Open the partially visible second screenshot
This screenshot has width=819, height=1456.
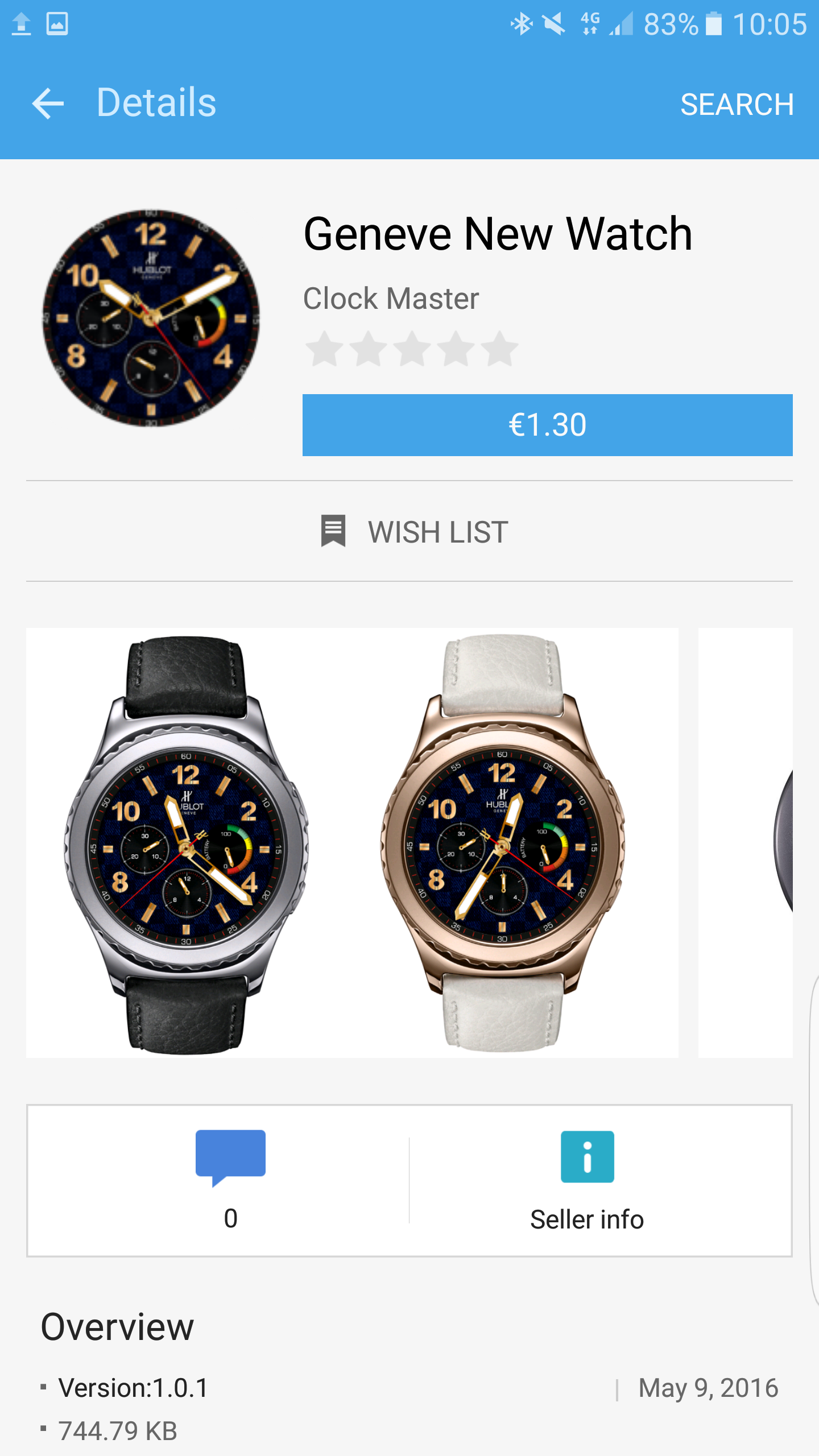point(745,843)
